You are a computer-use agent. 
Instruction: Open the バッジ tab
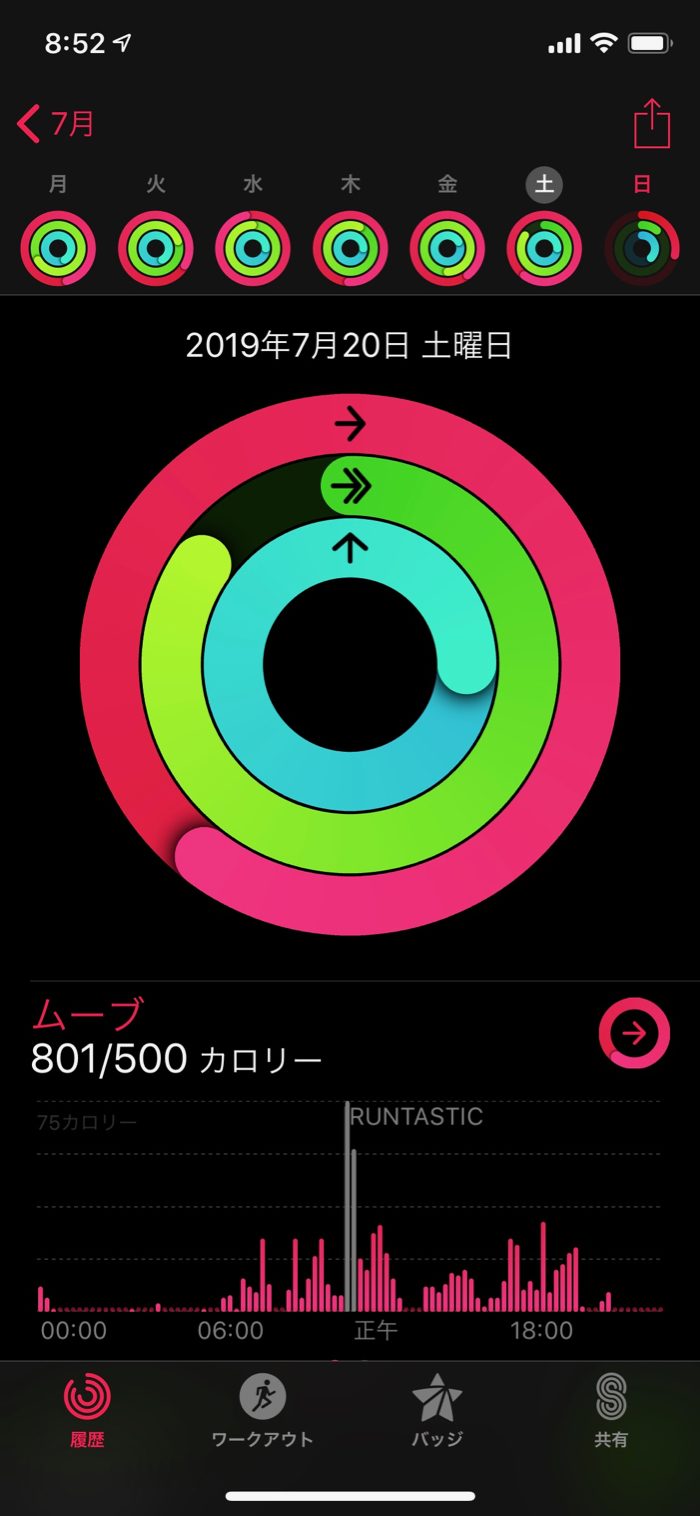point(437,1410)
